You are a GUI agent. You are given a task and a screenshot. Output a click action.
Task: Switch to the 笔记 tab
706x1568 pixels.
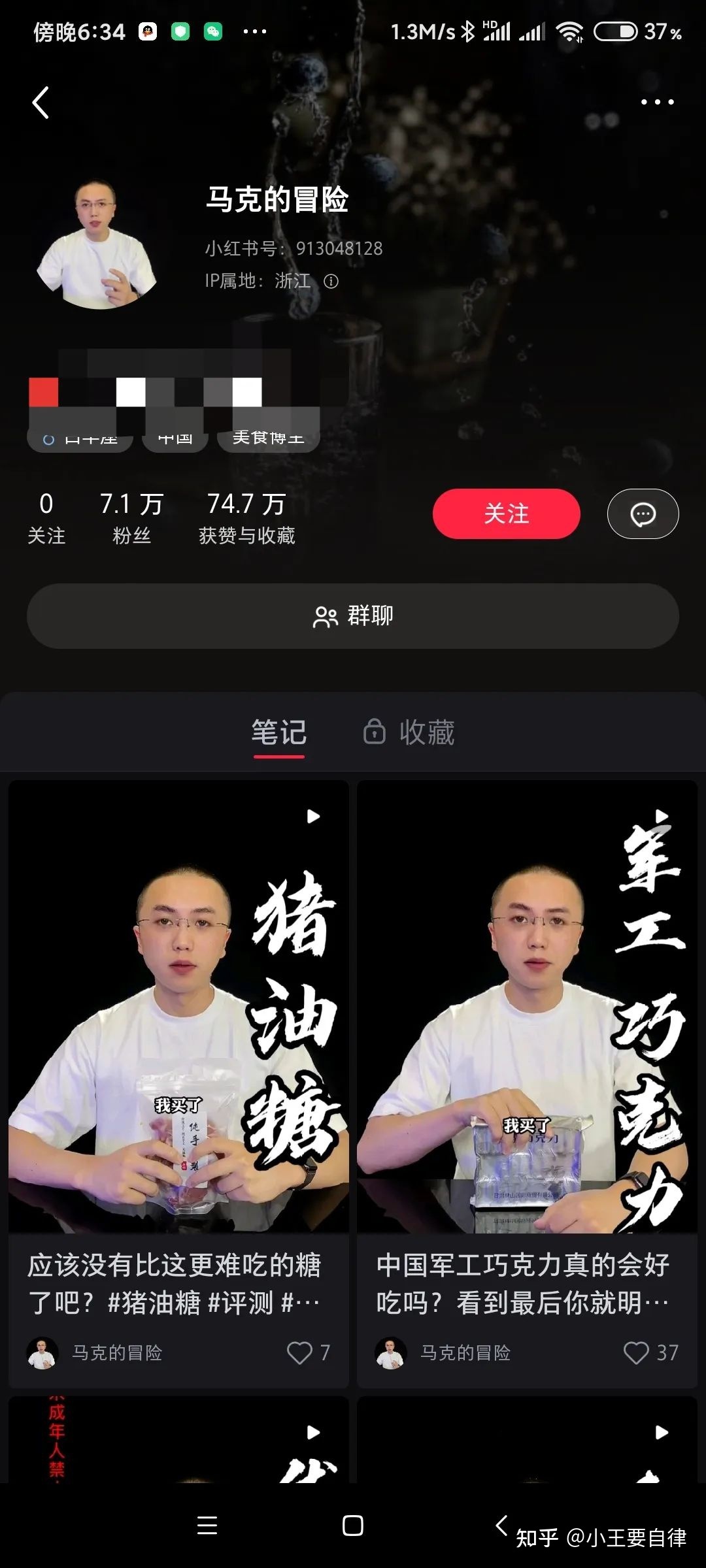[277, 732]
